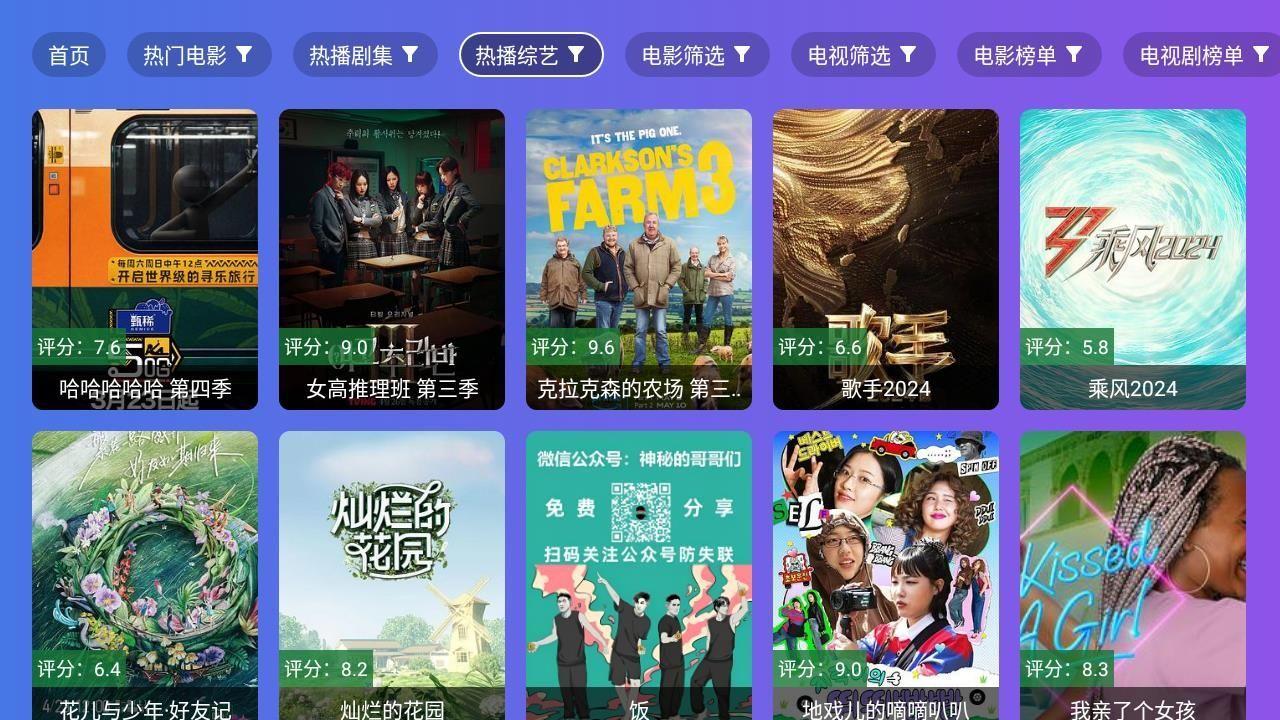Image resolution: width=1280 pixels, height=720 pixels.
Task: Switch to the 首页 tab
Action: (69, 55)
